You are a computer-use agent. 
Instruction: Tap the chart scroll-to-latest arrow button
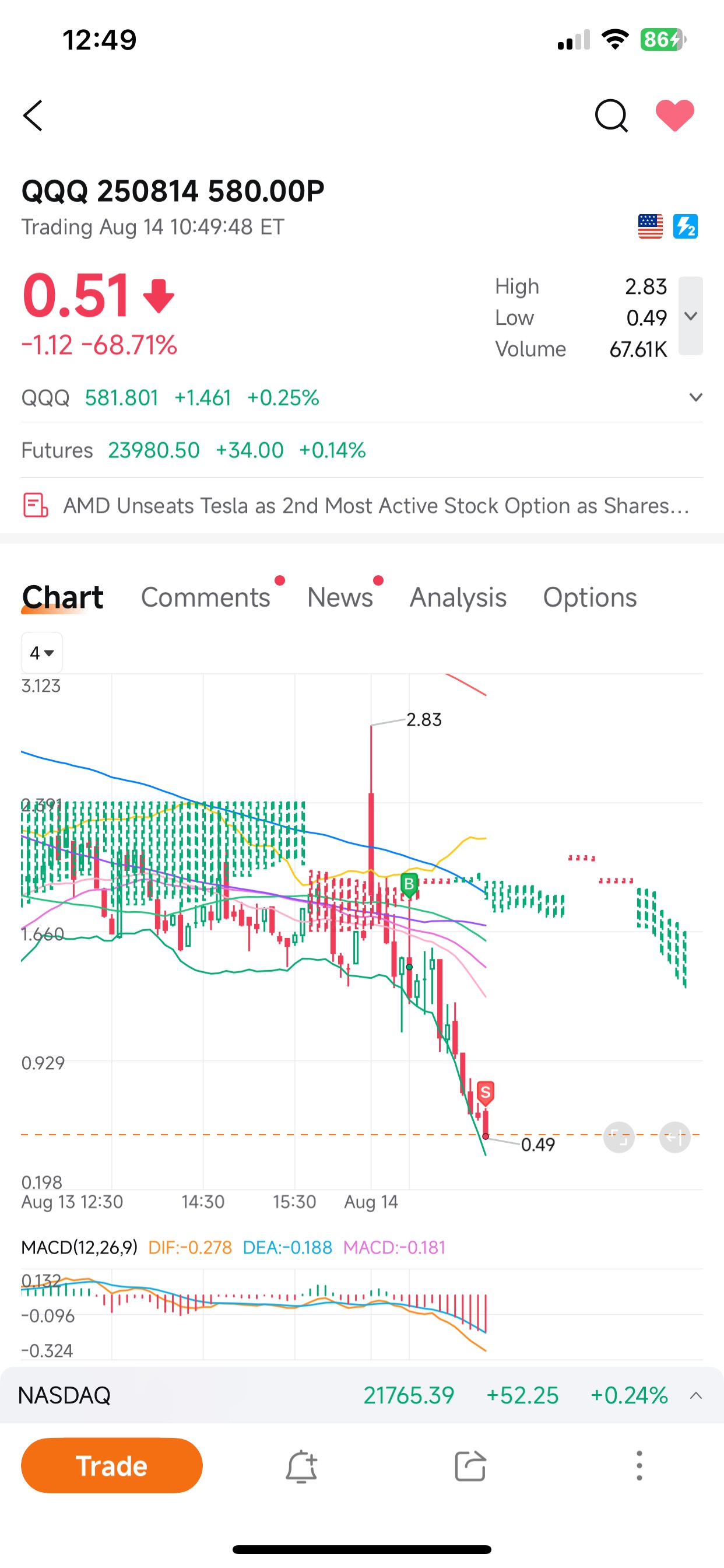(674, 1136)
